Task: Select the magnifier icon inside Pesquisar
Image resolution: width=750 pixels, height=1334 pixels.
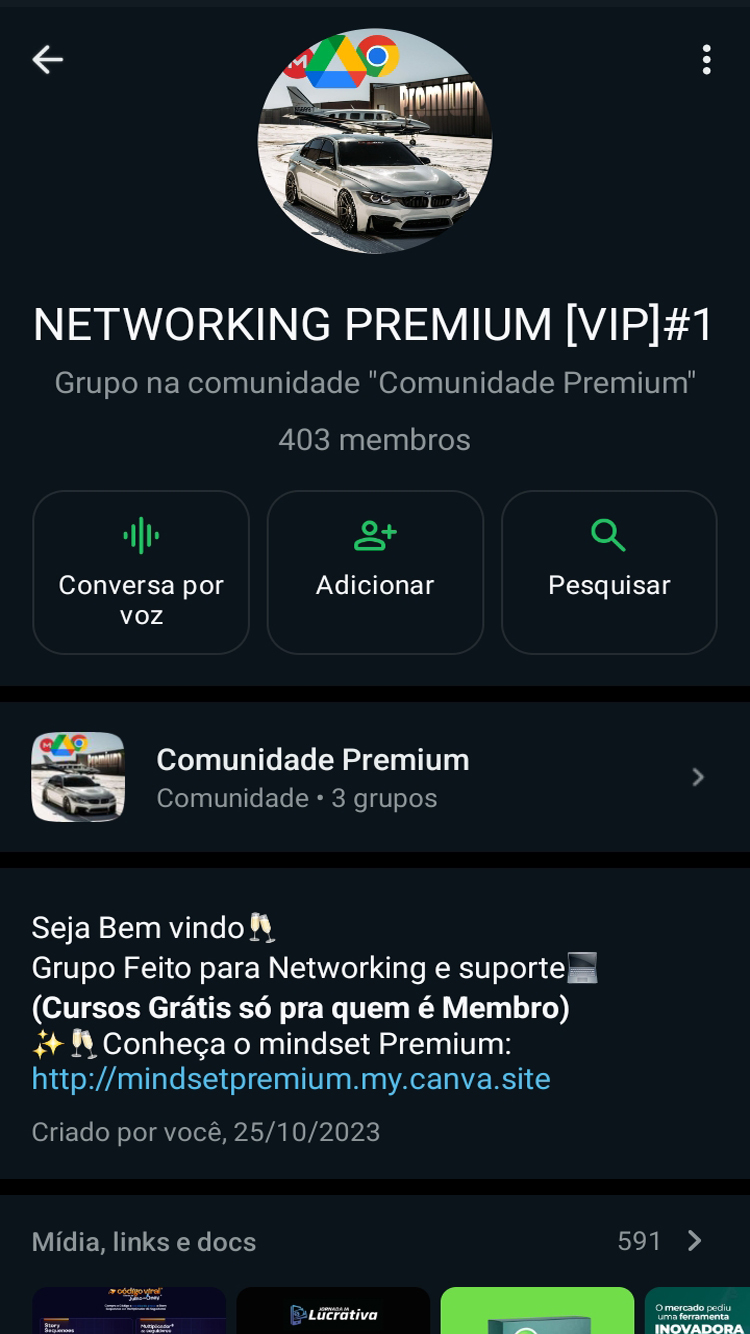Action: [608, 534]
